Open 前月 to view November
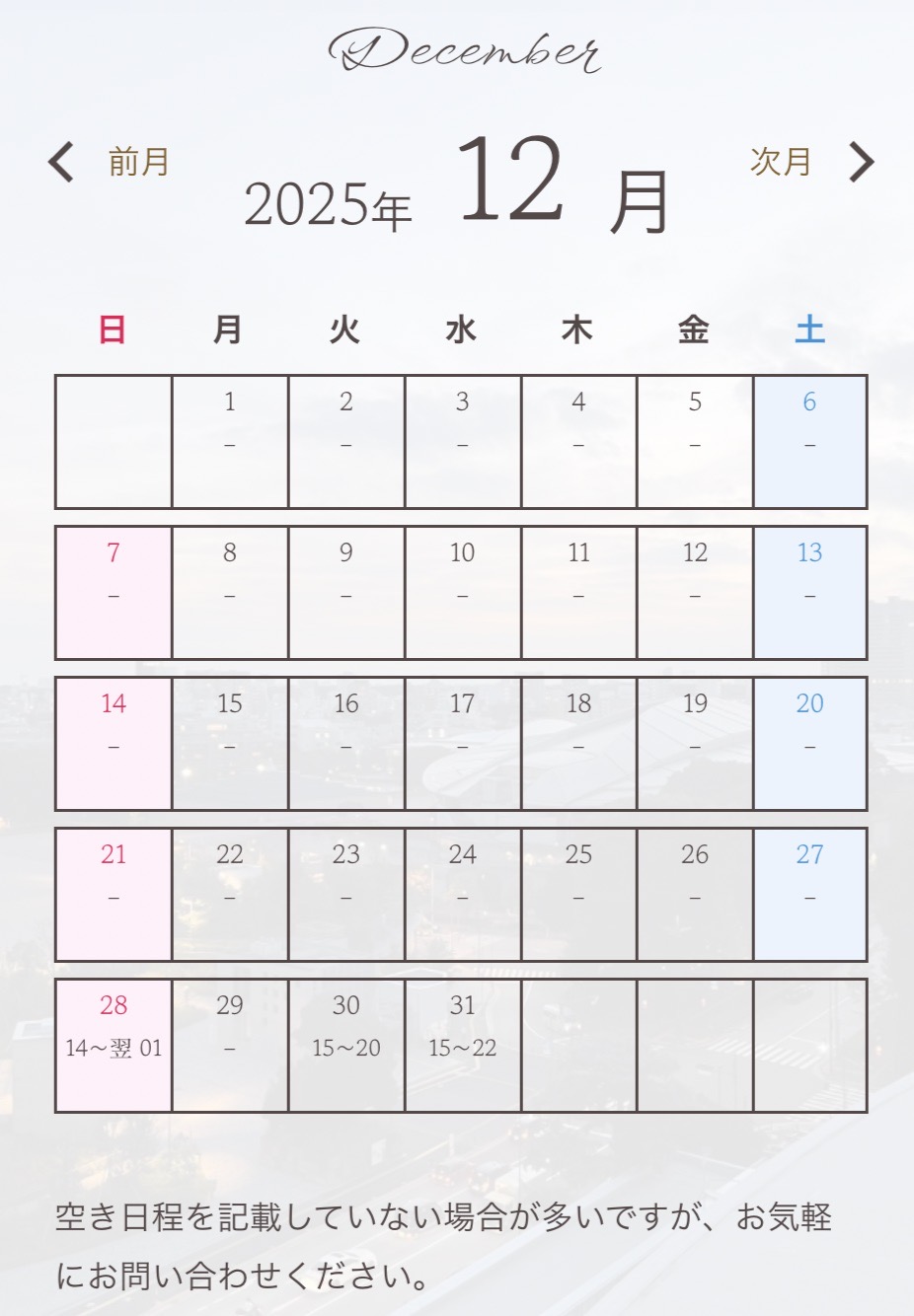 pyautogui.click(x=136, y=161)
